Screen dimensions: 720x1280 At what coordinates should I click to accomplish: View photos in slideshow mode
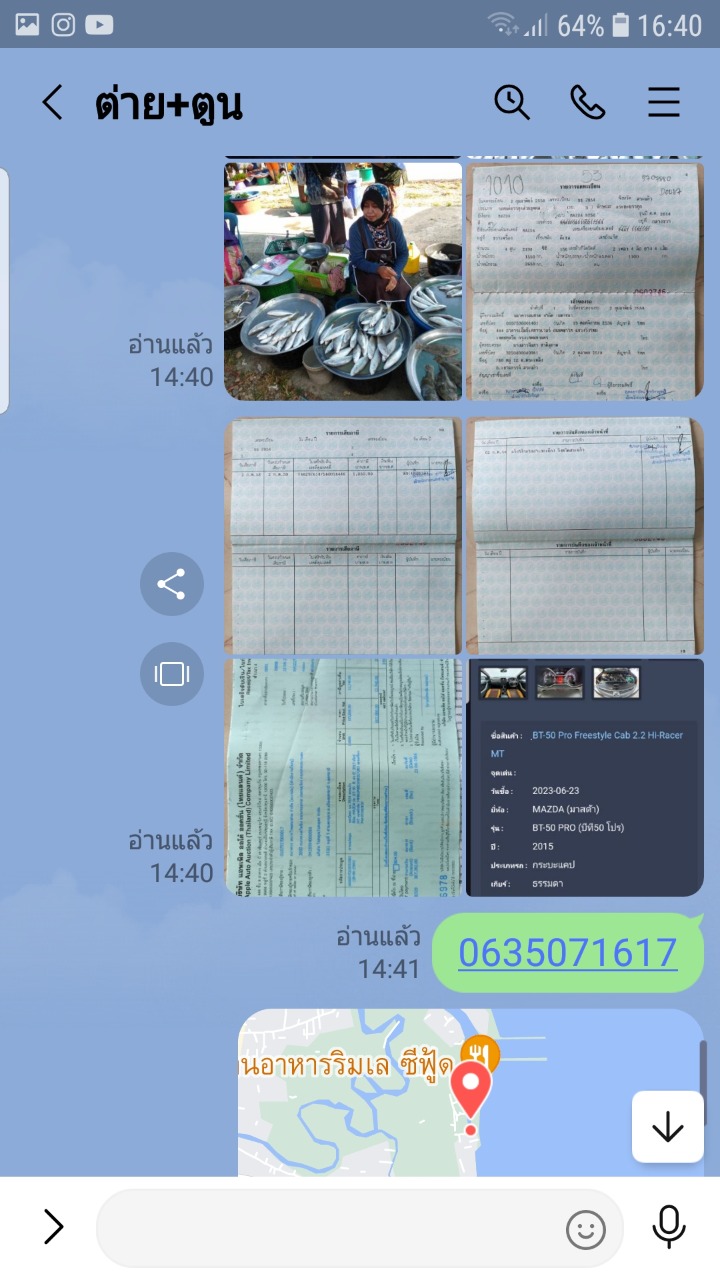(172, 674)
